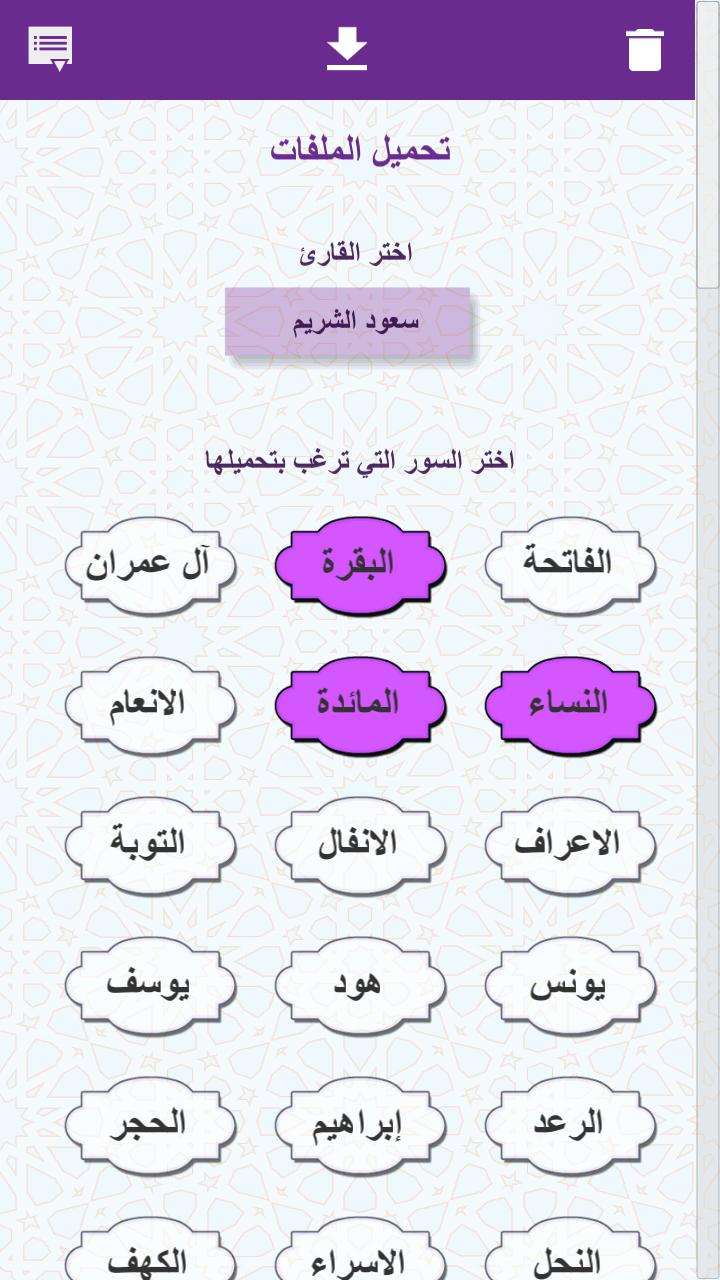Deselect surah المائدة (Al-Ma'idah)
The width and height of the screenshot is (720, 1280).
tap(359, 703)
